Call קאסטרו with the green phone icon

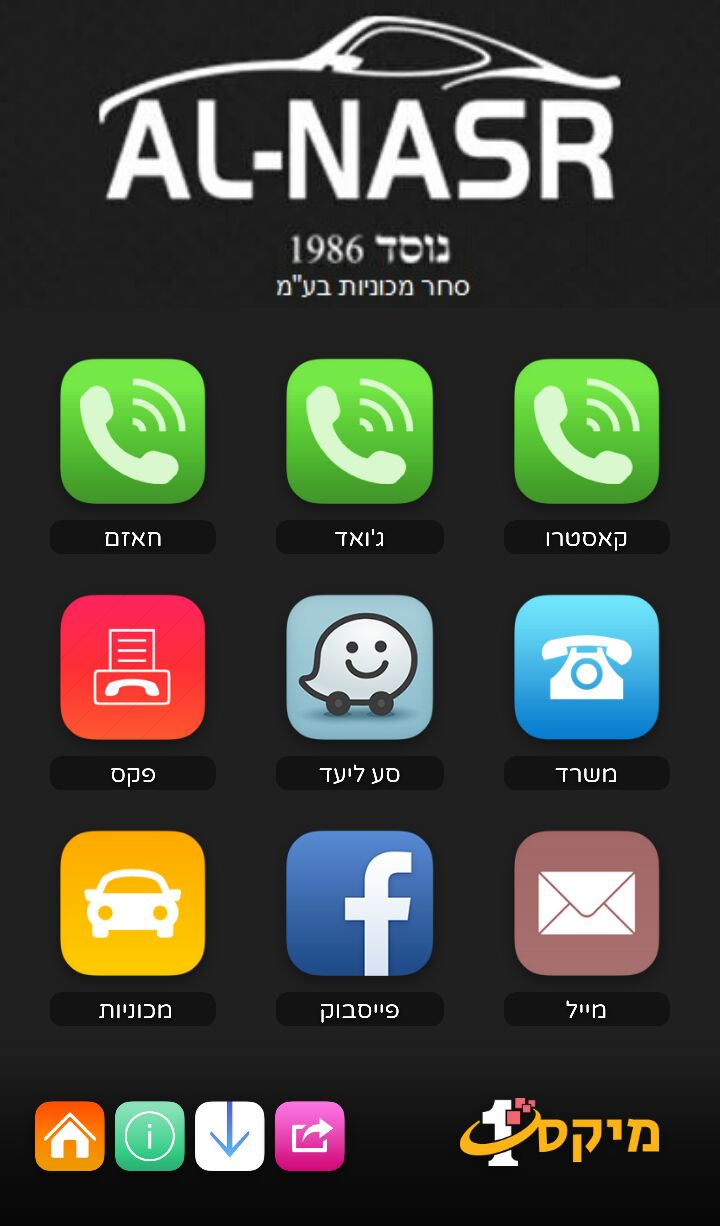[587, 431]
